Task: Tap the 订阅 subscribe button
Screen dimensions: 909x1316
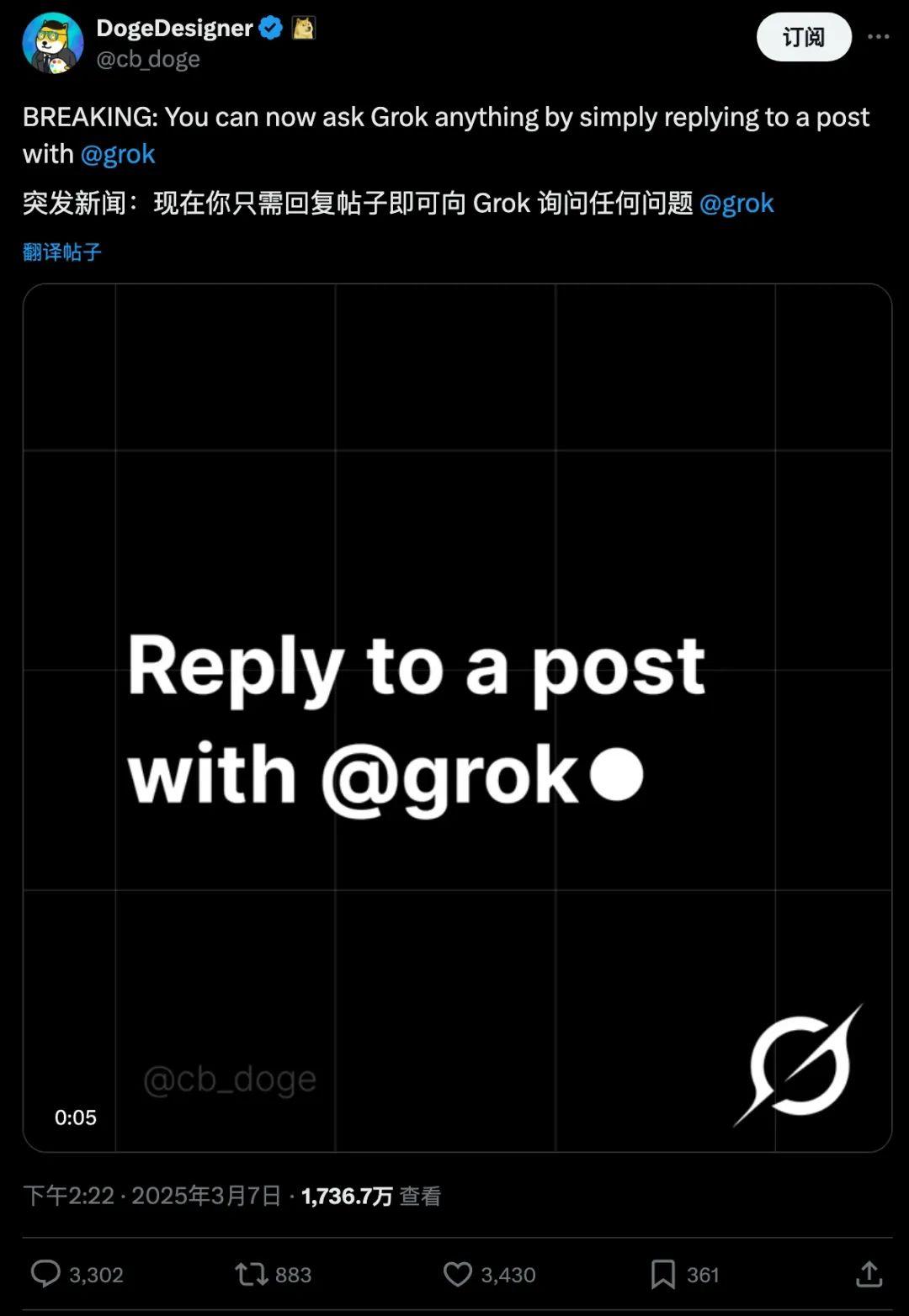Action: pyautogui.click(x=803, y=37)
